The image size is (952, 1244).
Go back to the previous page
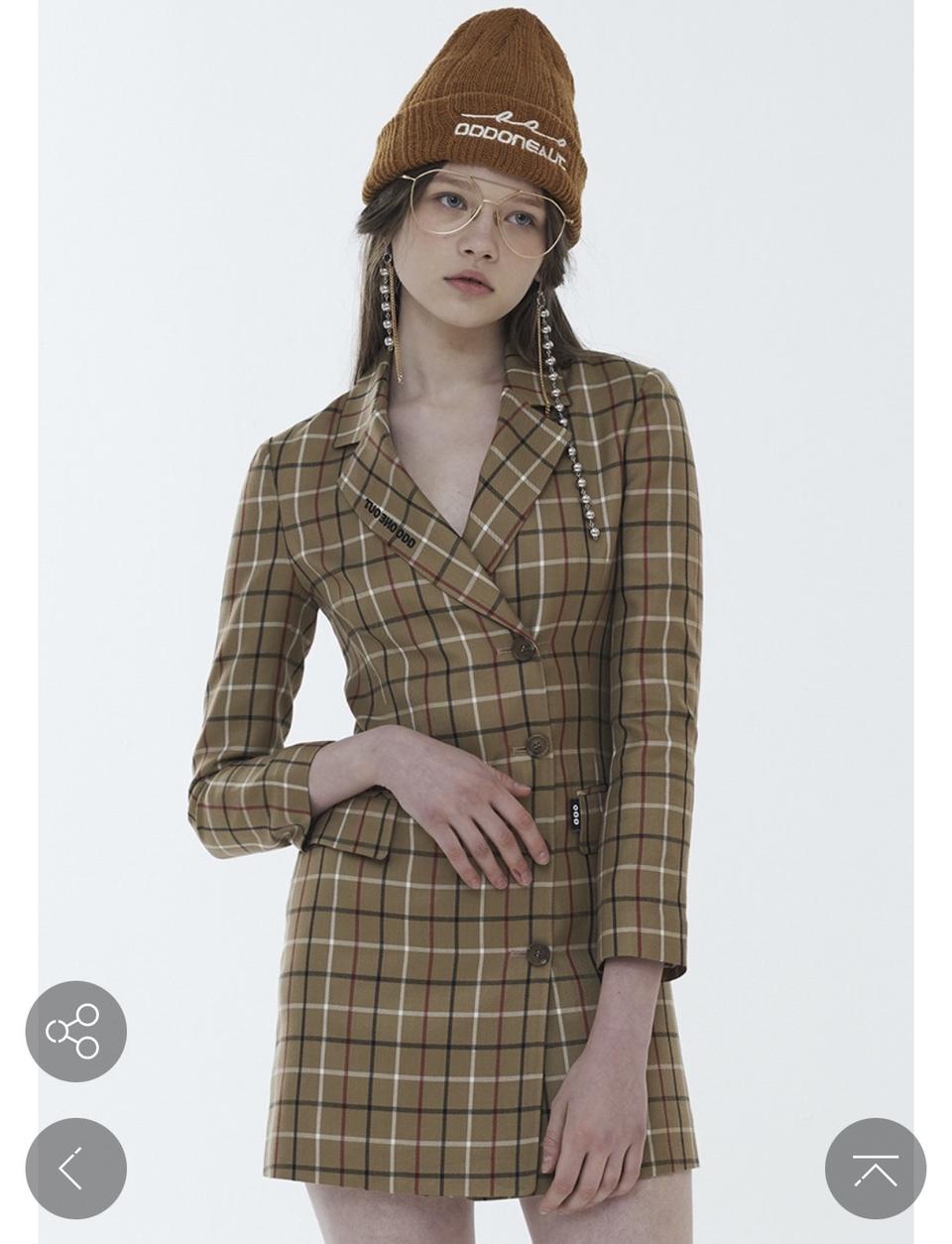[75, 1169]
